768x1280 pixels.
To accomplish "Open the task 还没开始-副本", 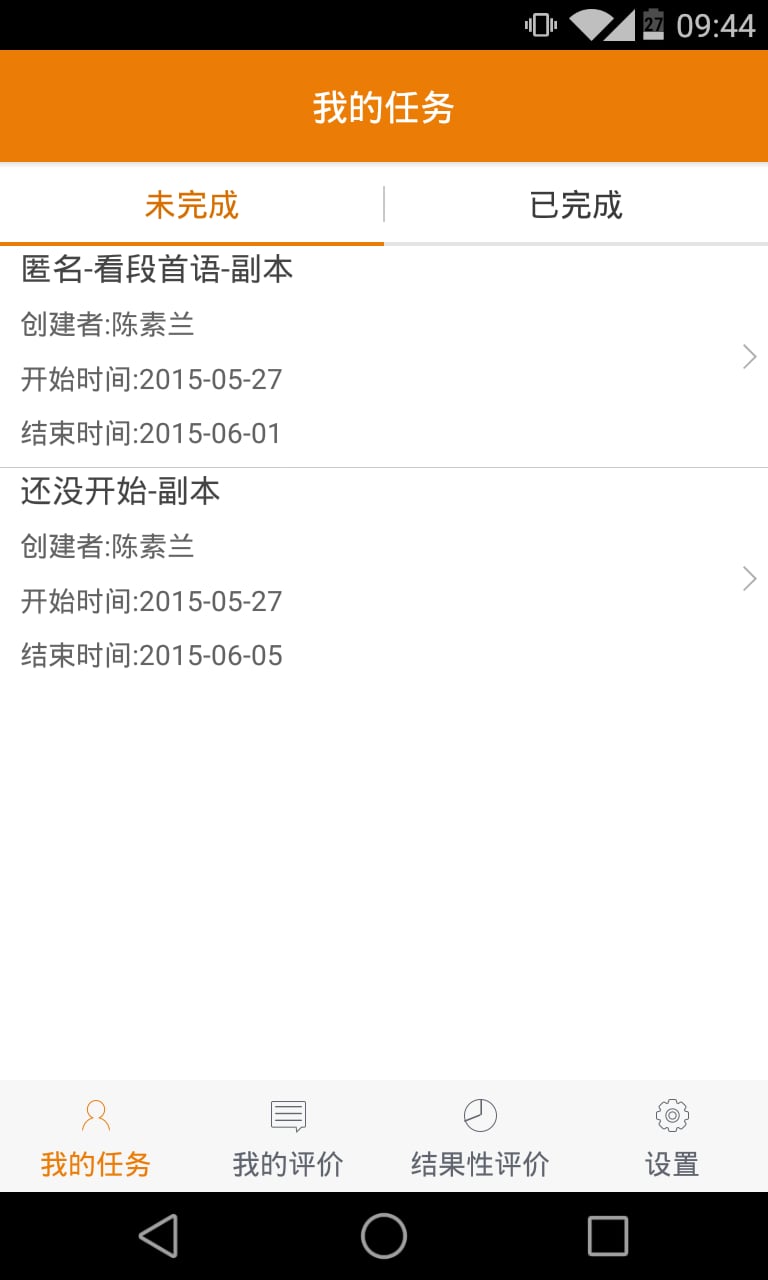I will tap(384, 578).
